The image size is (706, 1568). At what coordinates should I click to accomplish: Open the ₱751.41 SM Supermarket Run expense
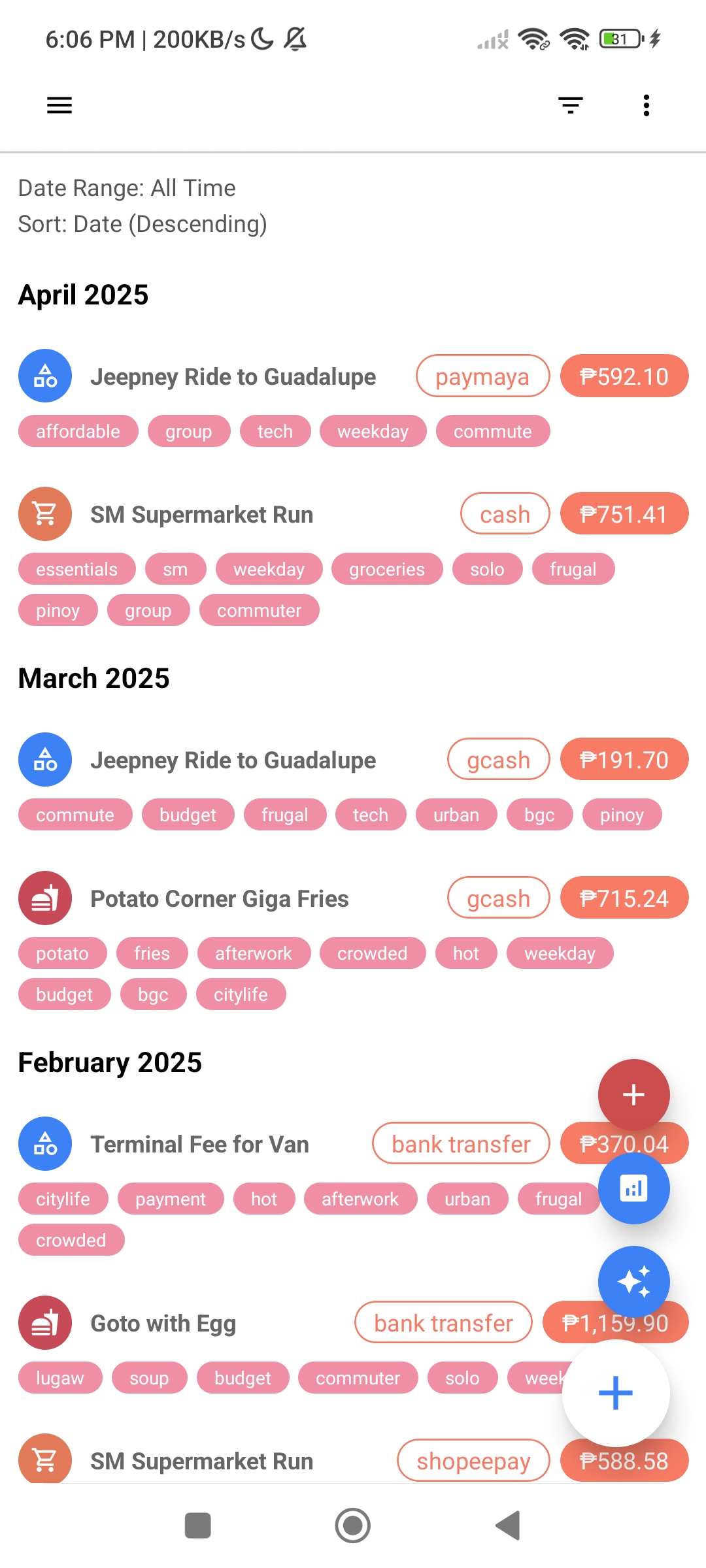(201, 515)
